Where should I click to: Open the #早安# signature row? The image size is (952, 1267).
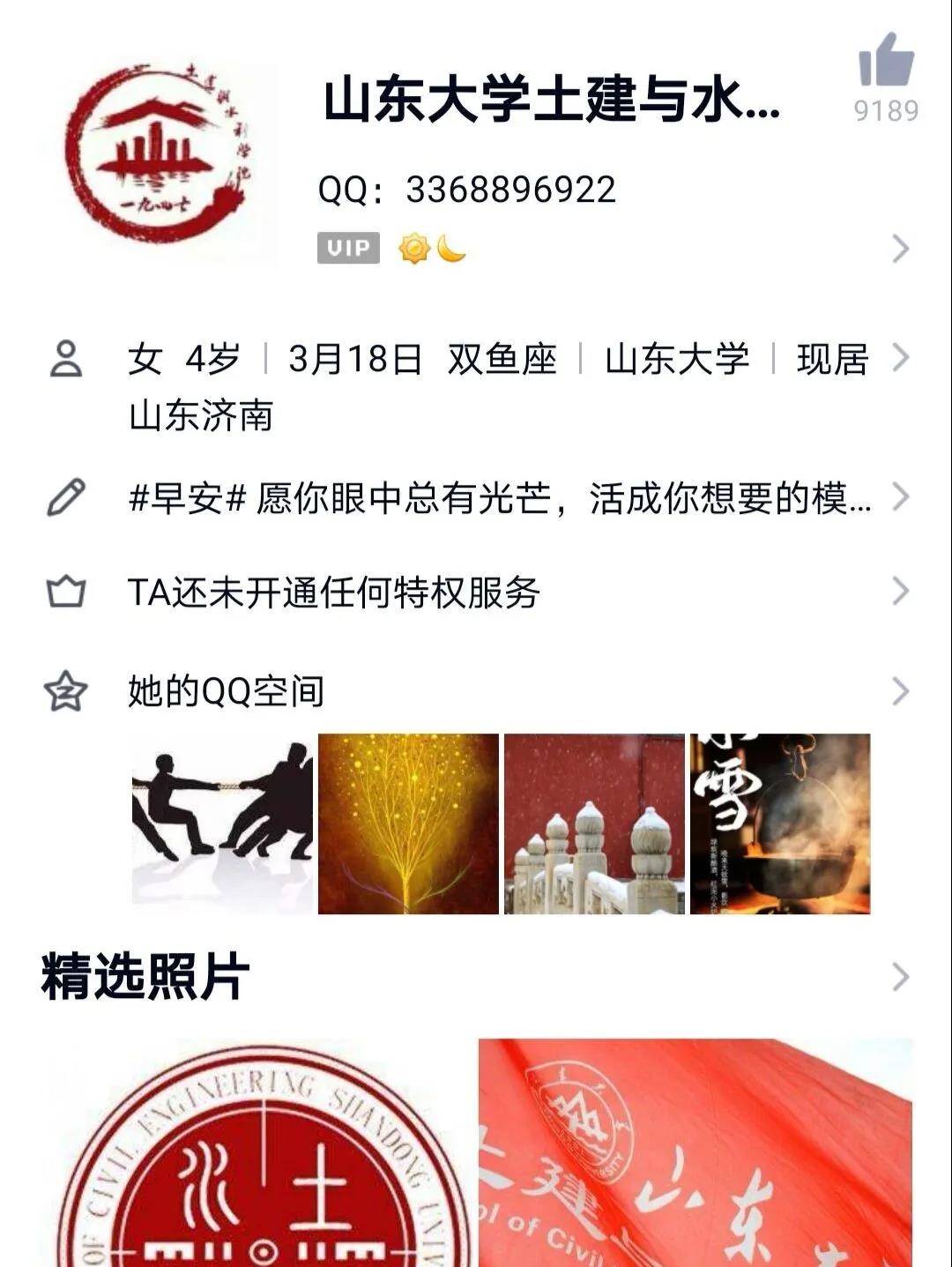pos(499,499)
